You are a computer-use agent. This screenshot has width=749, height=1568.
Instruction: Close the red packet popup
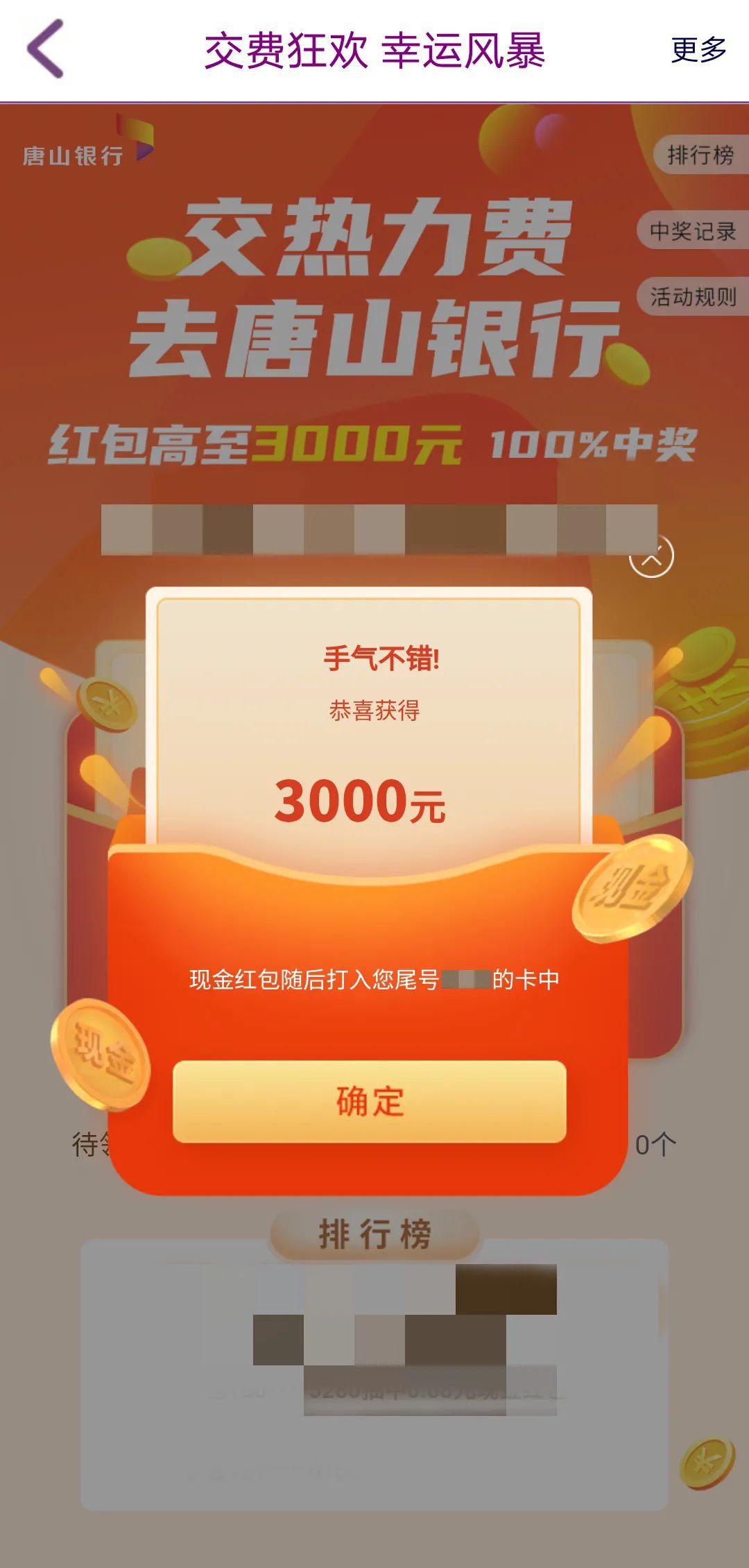coord(651,556)
